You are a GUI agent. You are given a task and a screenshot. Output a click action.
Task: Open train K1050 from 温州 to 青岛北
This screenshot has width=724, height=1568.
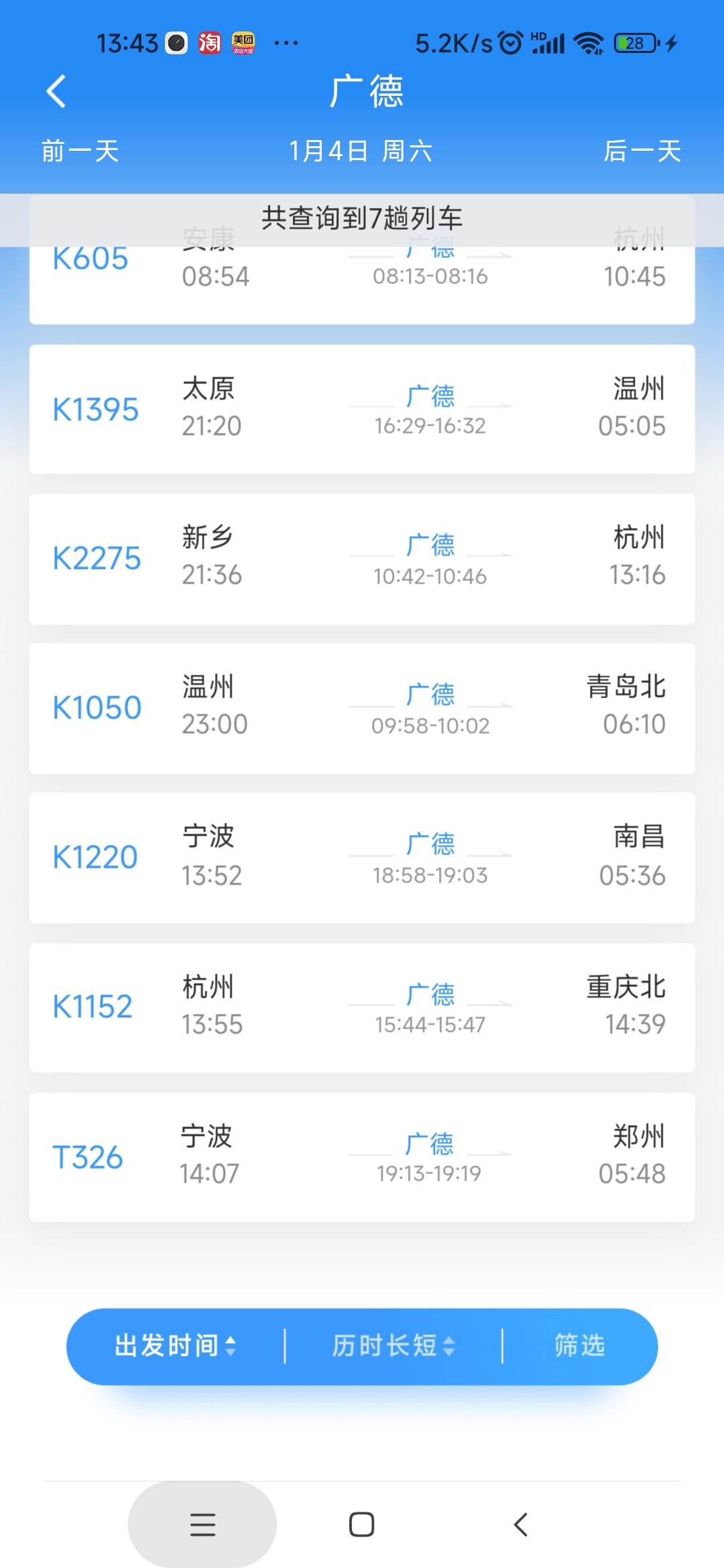pyautogui.click(x=362, y=708)
